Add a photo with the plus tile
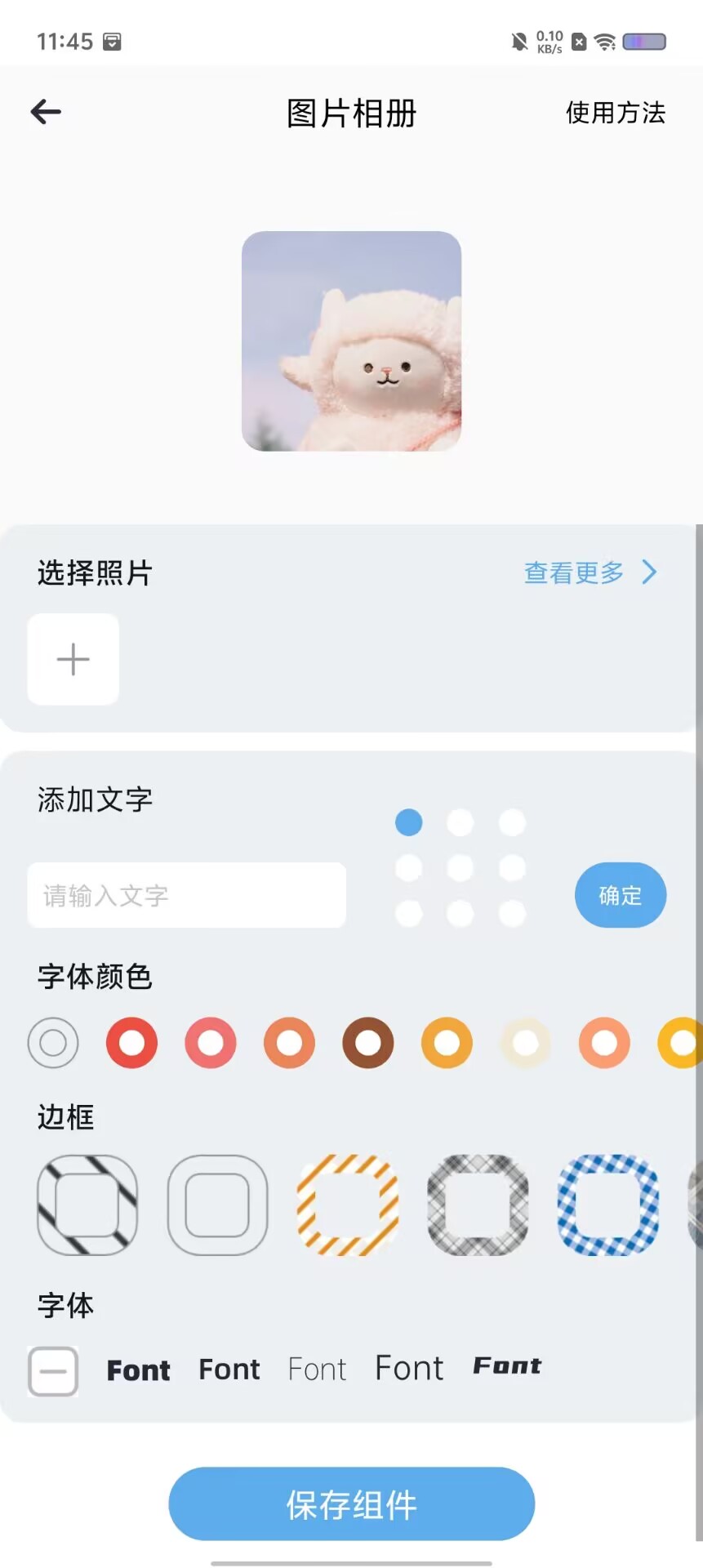The width and height of the screenshot is (703, 1568). tap(73, 659)
